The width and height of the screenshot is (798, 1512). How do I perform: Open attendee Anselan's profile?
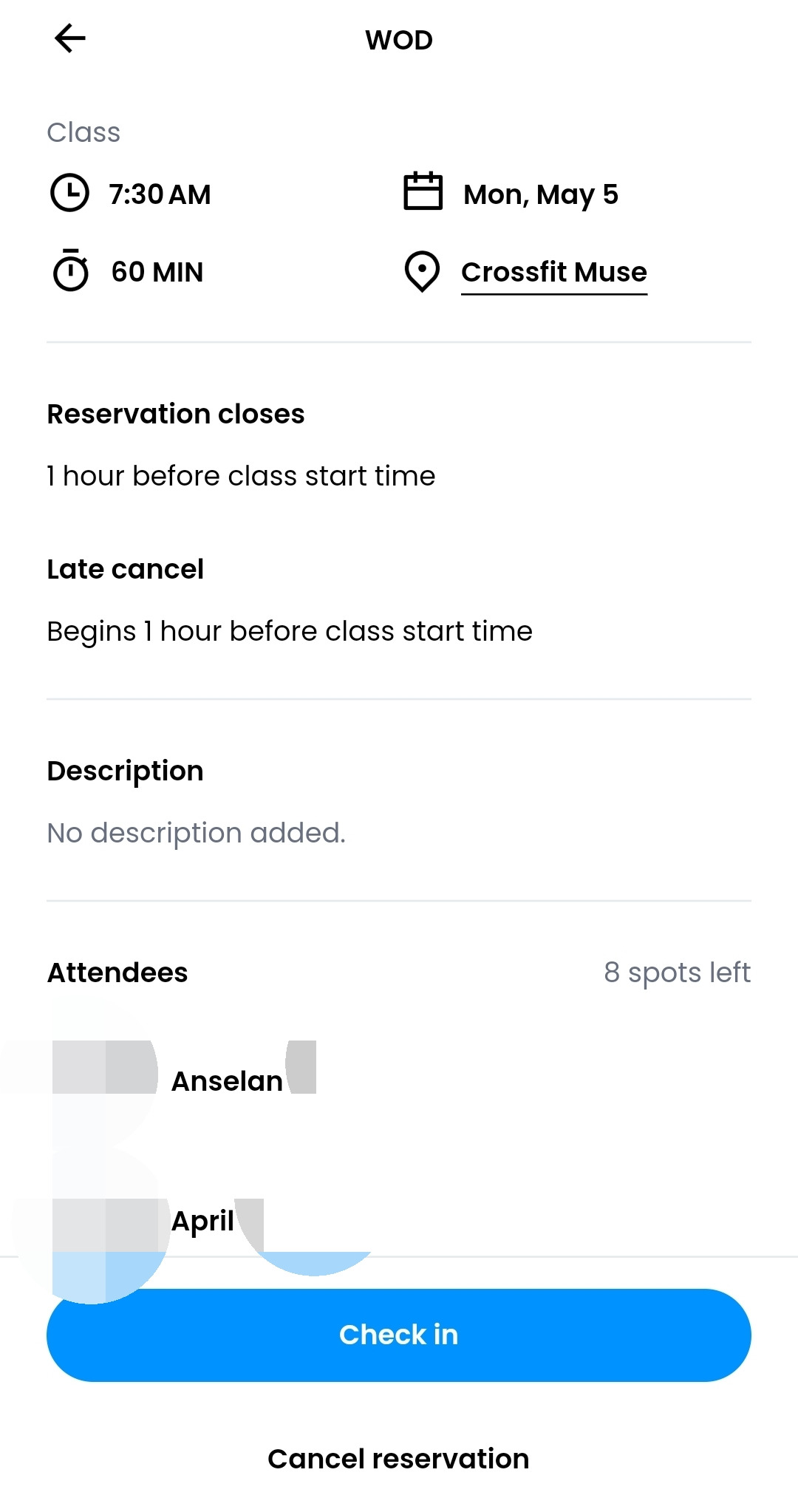226,1081
